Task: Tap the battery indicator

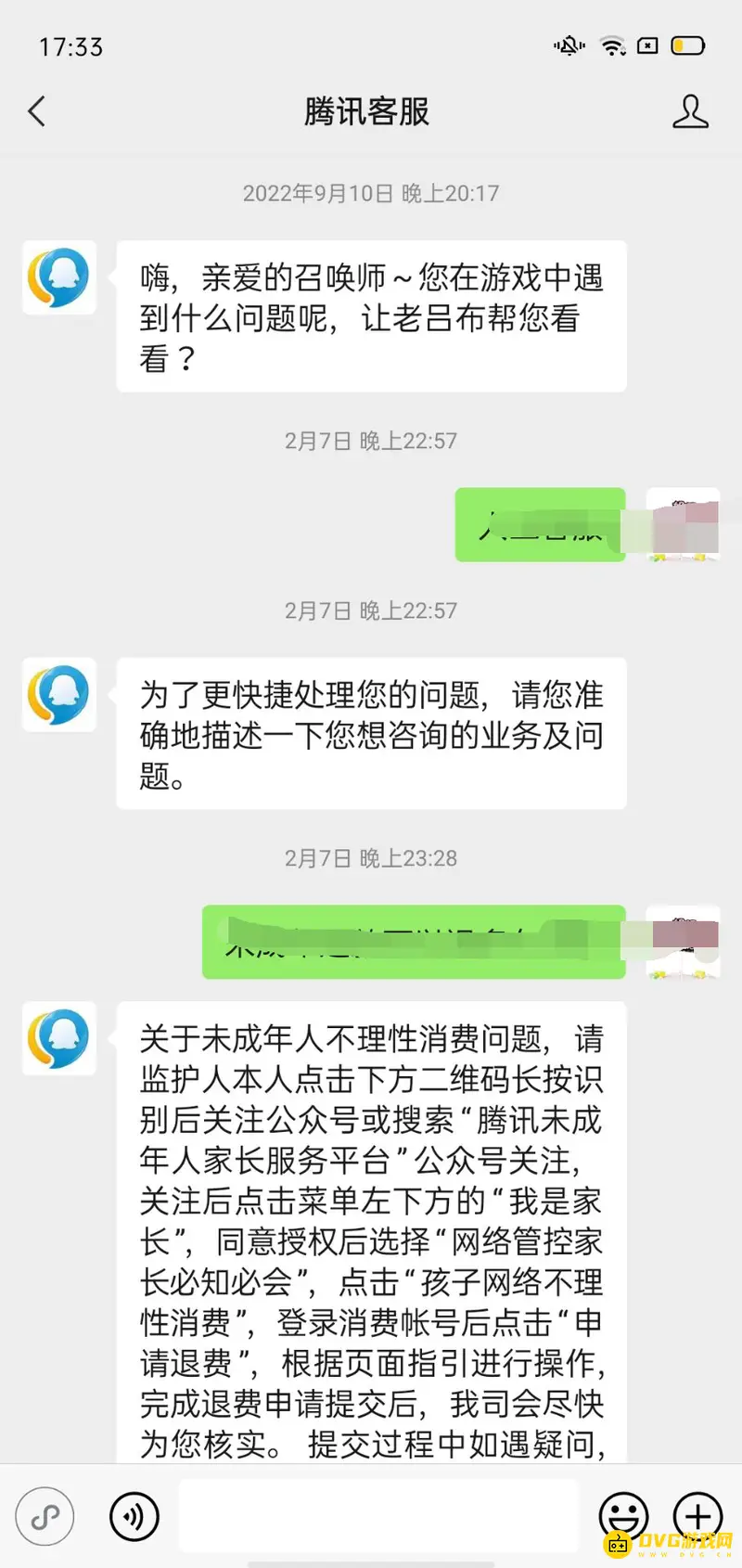Action: pyautogui.click(x=688, y=45)
